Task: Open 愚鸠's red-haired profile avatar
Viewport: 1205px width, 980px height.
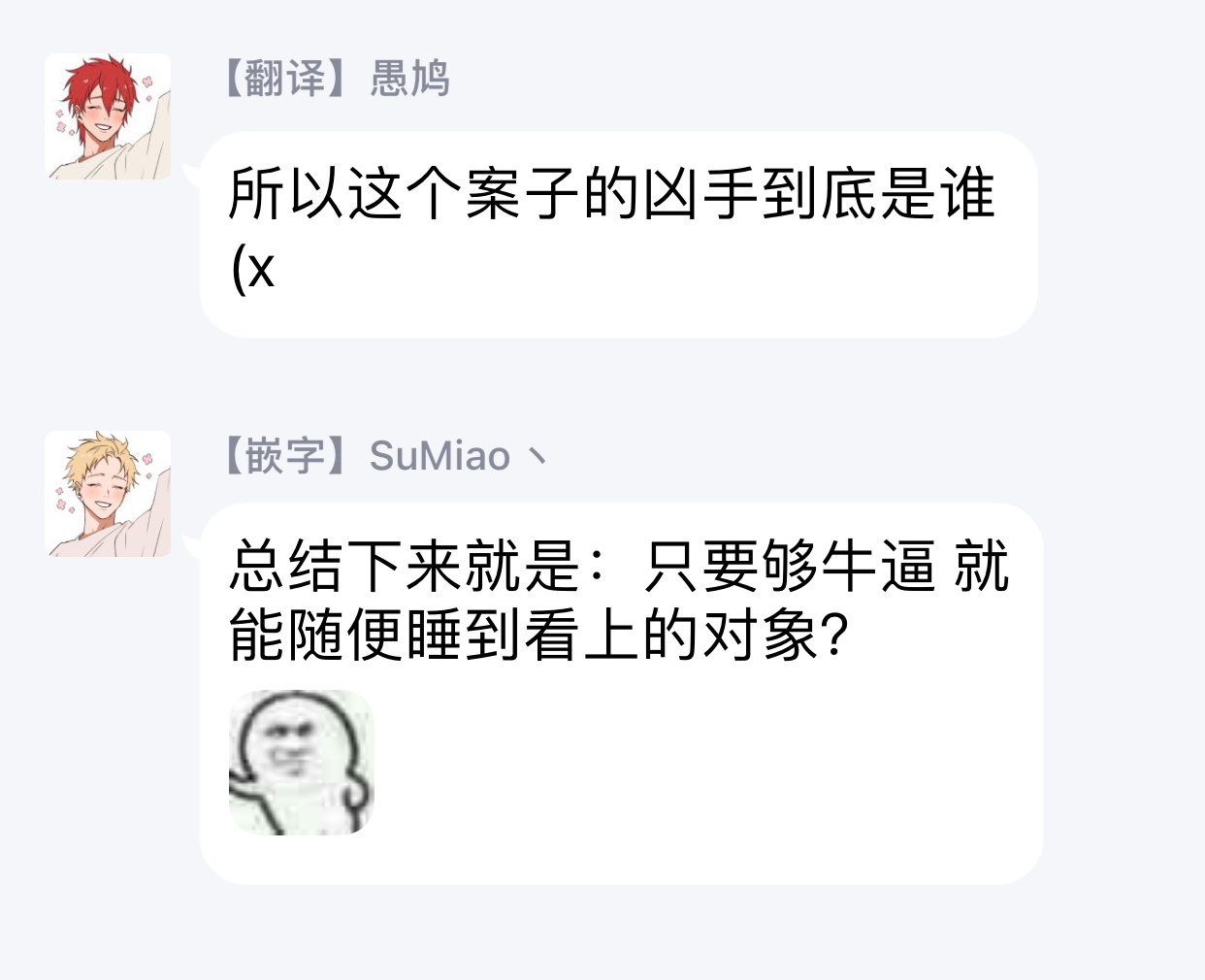Action: tap(108, 116)
